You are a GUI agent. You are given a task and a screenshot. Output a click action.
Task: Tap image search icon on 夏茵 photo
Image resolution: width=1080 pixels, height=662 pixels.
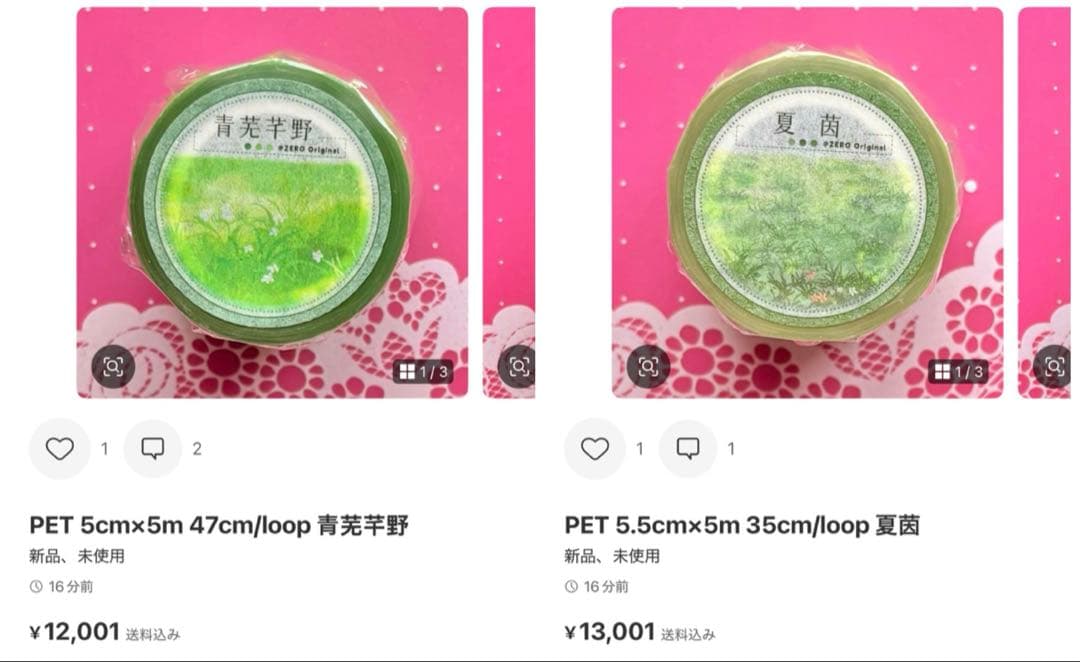point(648,367)
